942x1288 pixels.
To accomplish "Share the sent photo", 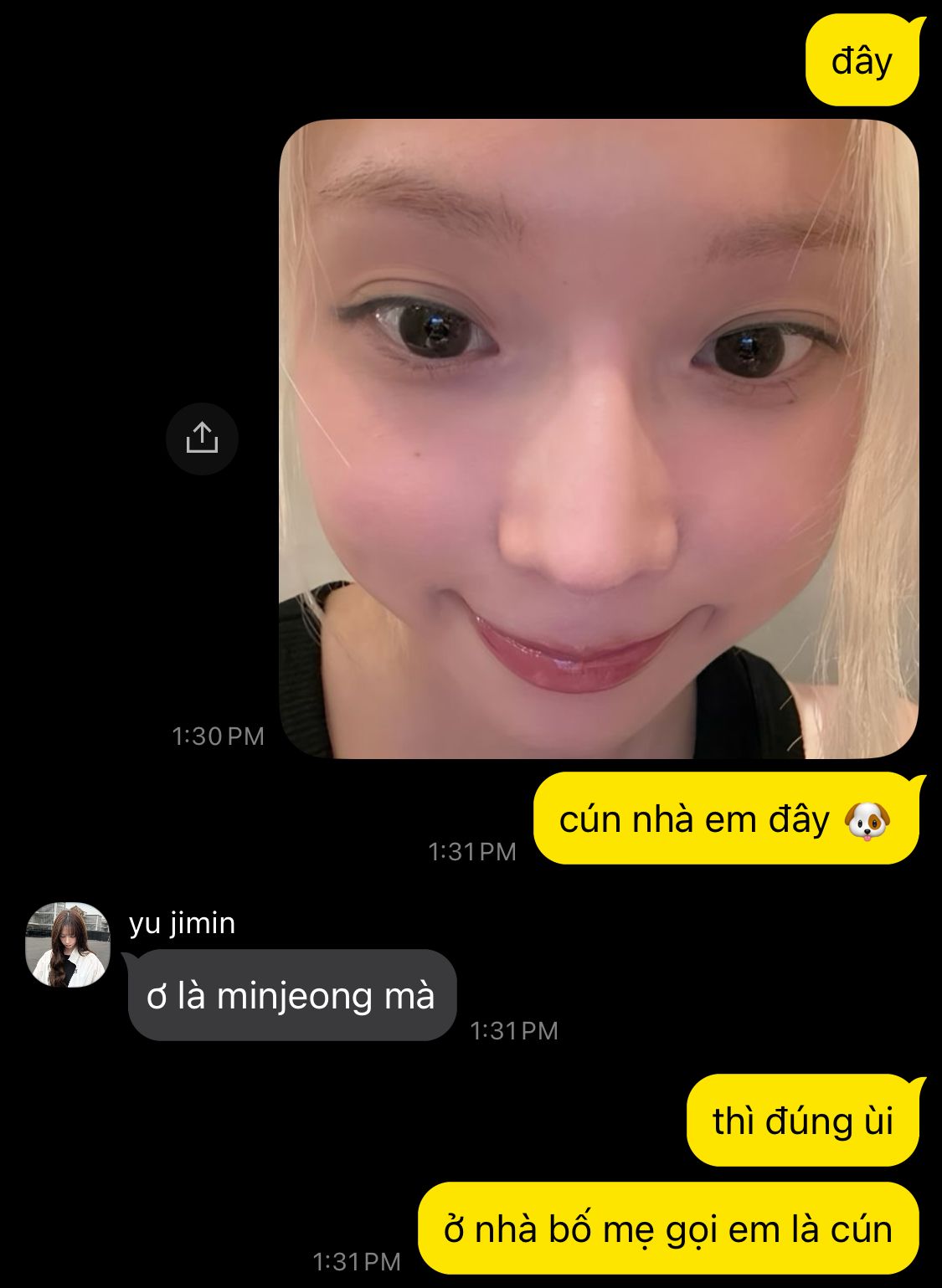I will 202,439.
